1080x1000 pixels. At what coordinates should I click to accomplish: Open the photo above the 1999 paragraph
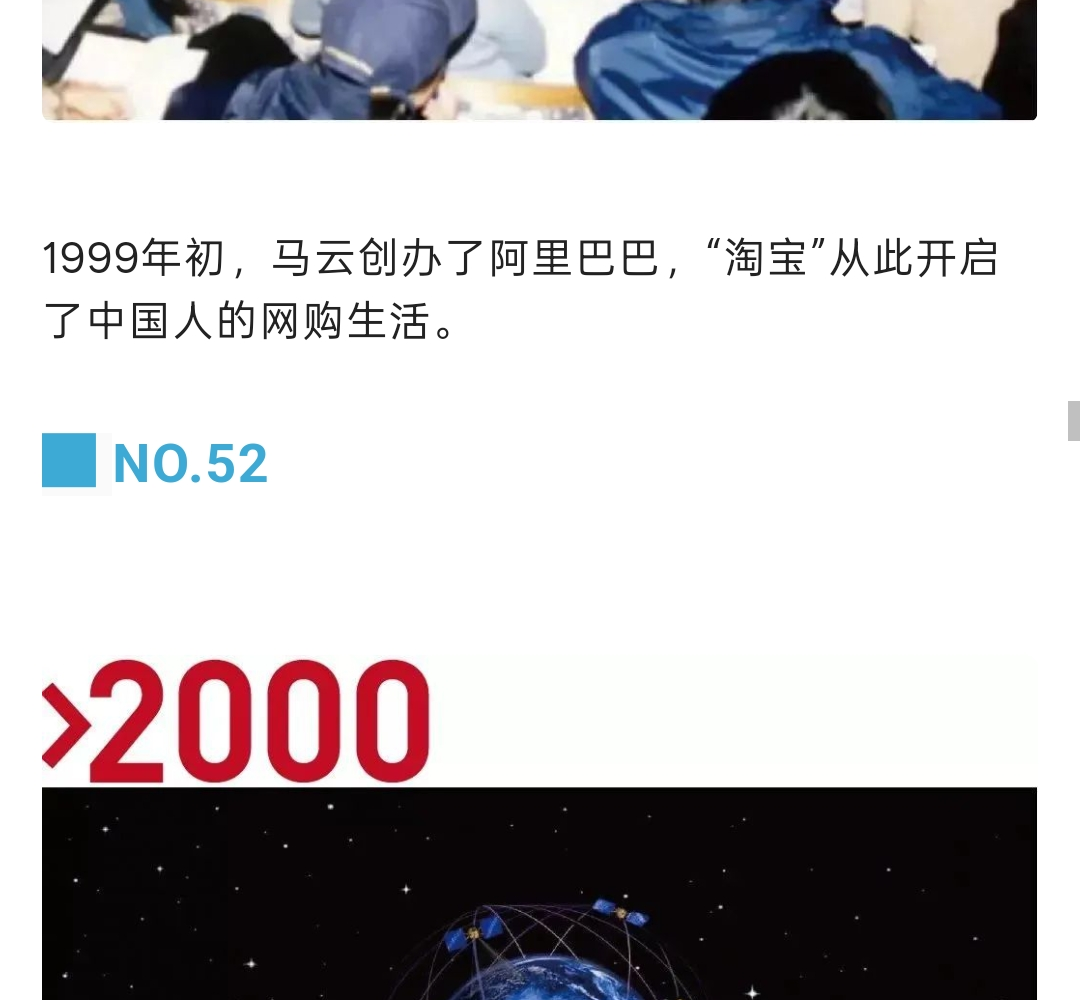(539, 60)
